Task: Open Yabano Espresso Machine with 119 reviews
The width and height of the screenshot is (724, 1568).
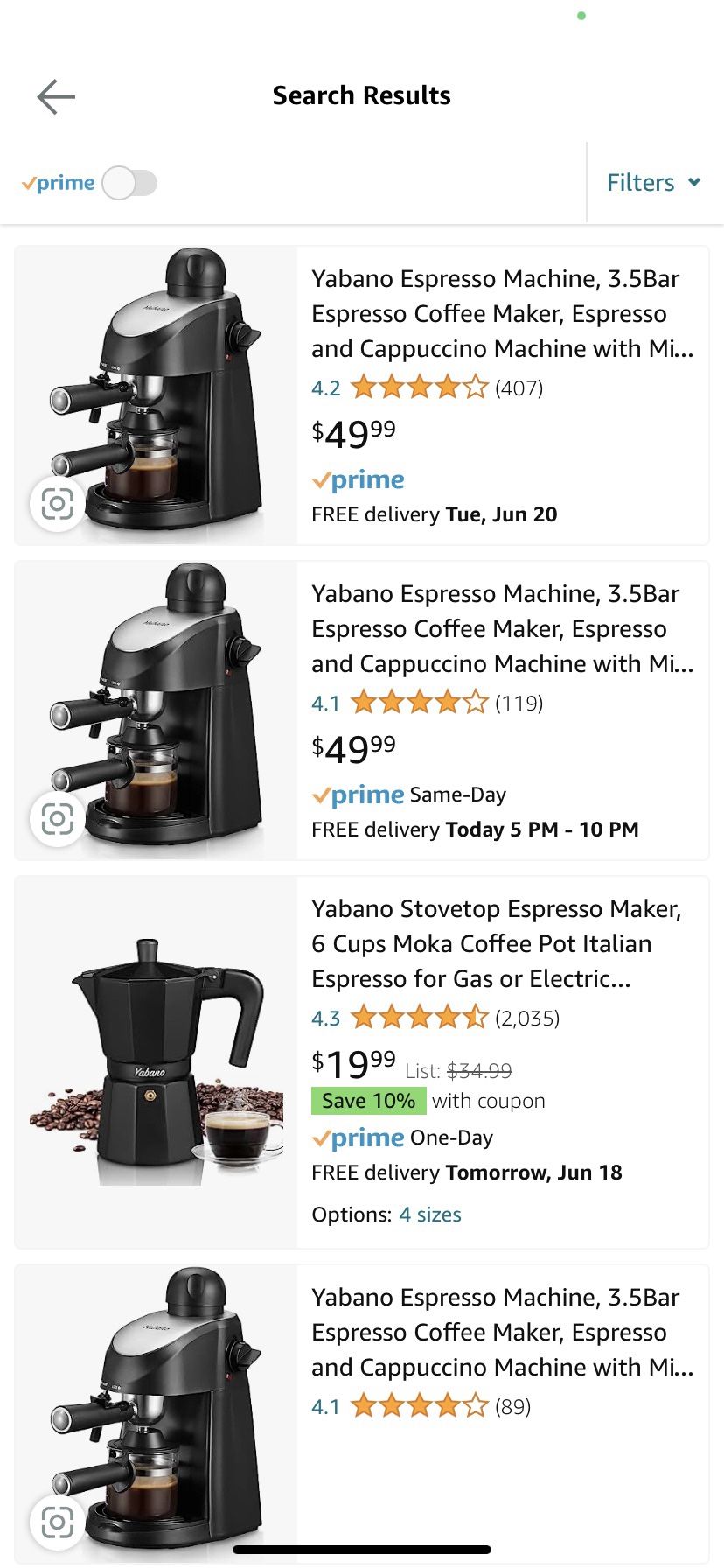Action: point(503,628)
